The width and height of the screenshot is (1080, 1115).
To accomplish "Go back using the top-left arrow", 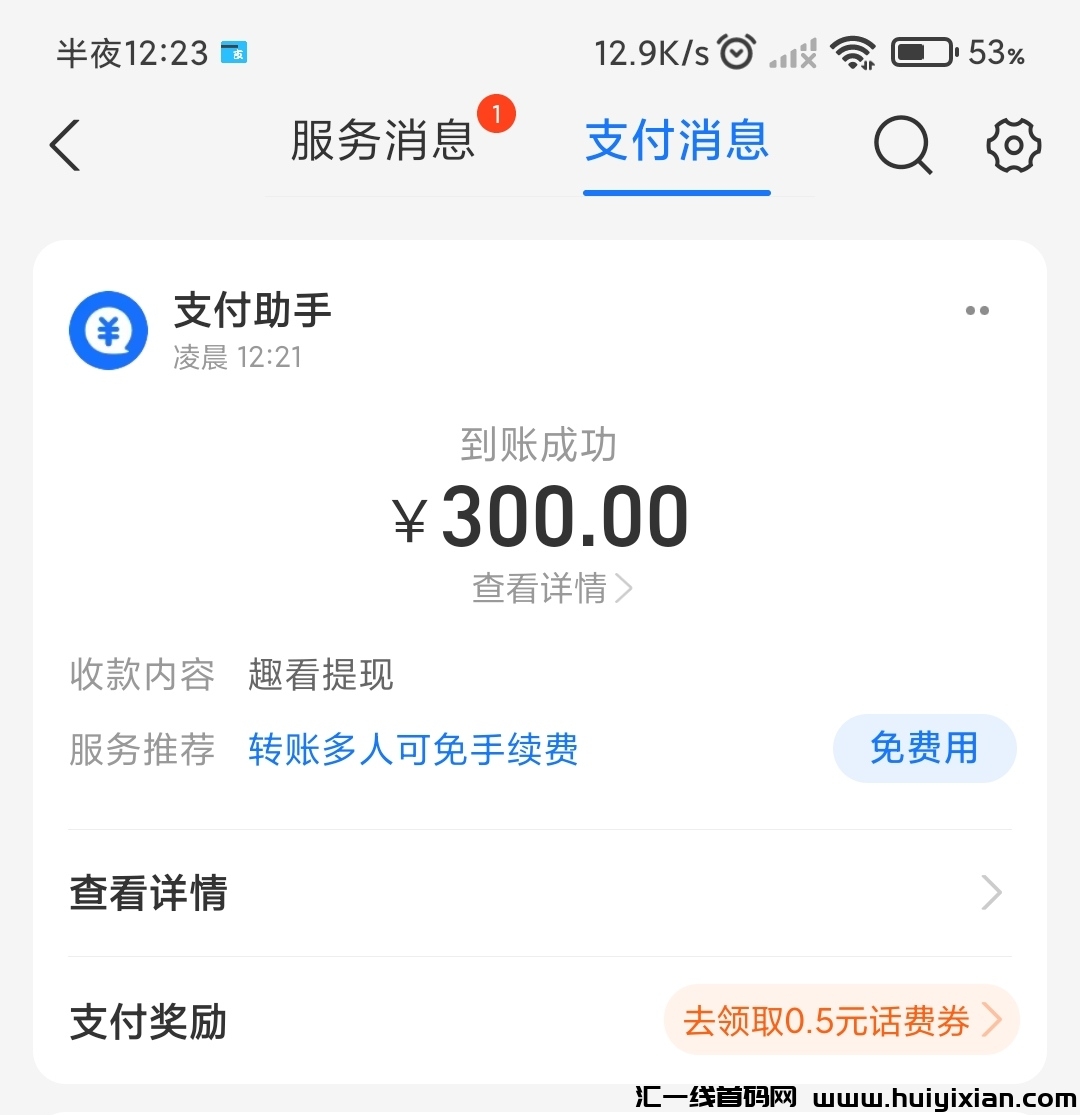I will point(65,145).
